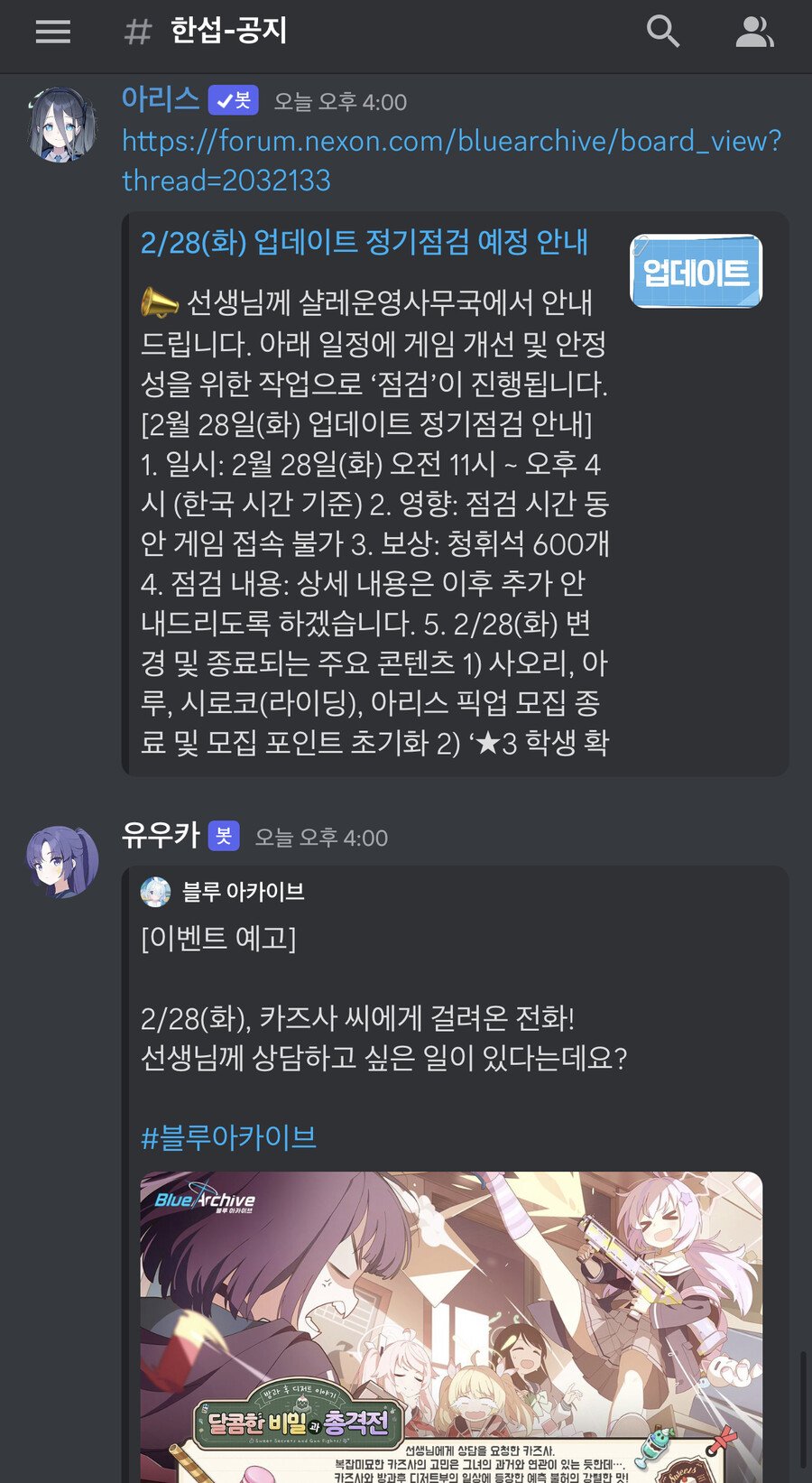Click the 2/28(화) 업데이트 정기점검 예정 안내 title link
Image resolution: width=812 pixels, height=1483 pixels.
(364, 242)
